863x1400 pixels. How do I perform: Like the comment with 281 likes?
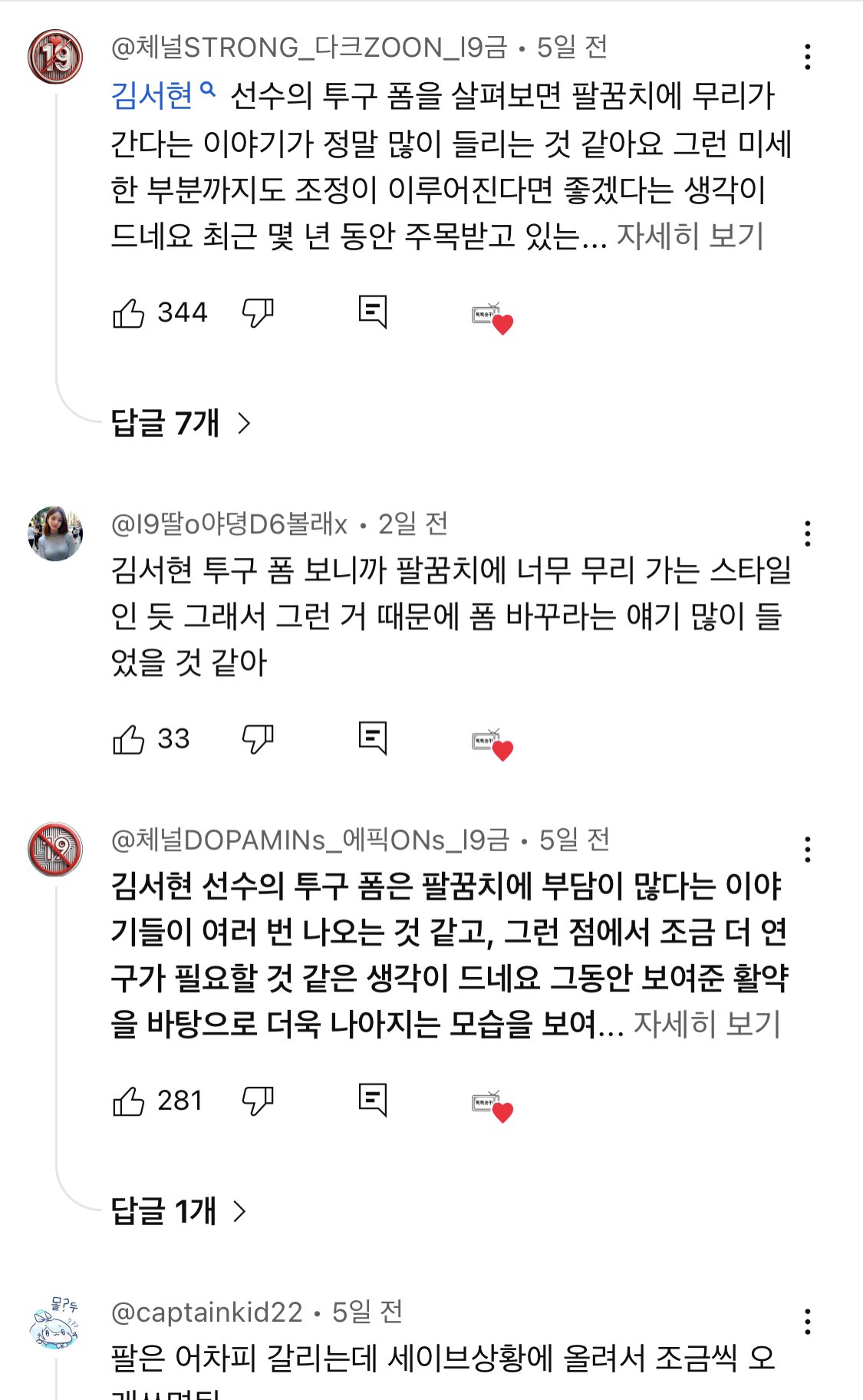[128, 1101]
